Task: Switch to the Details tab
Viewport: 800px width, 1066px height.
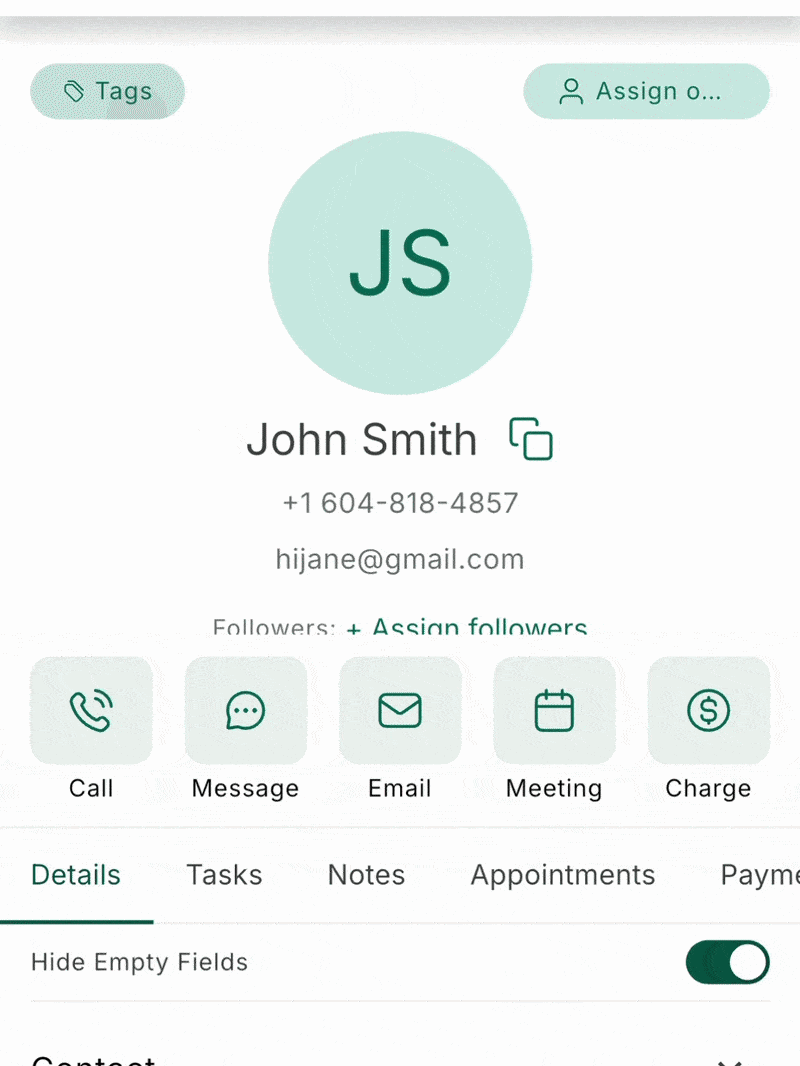Action: tap(76, 875)
